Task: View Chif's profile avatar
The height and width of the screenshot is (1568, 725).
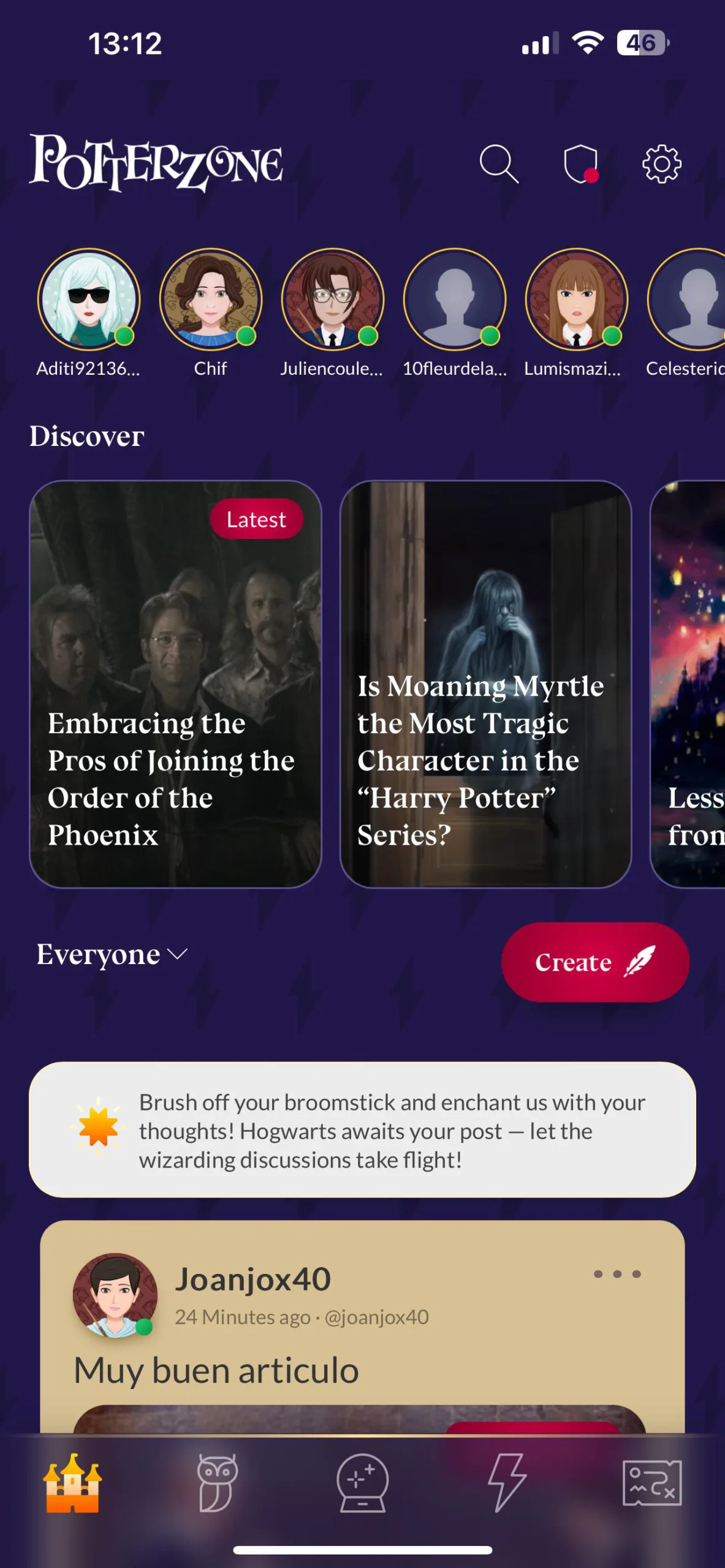Action: click(x=211, y=299)
